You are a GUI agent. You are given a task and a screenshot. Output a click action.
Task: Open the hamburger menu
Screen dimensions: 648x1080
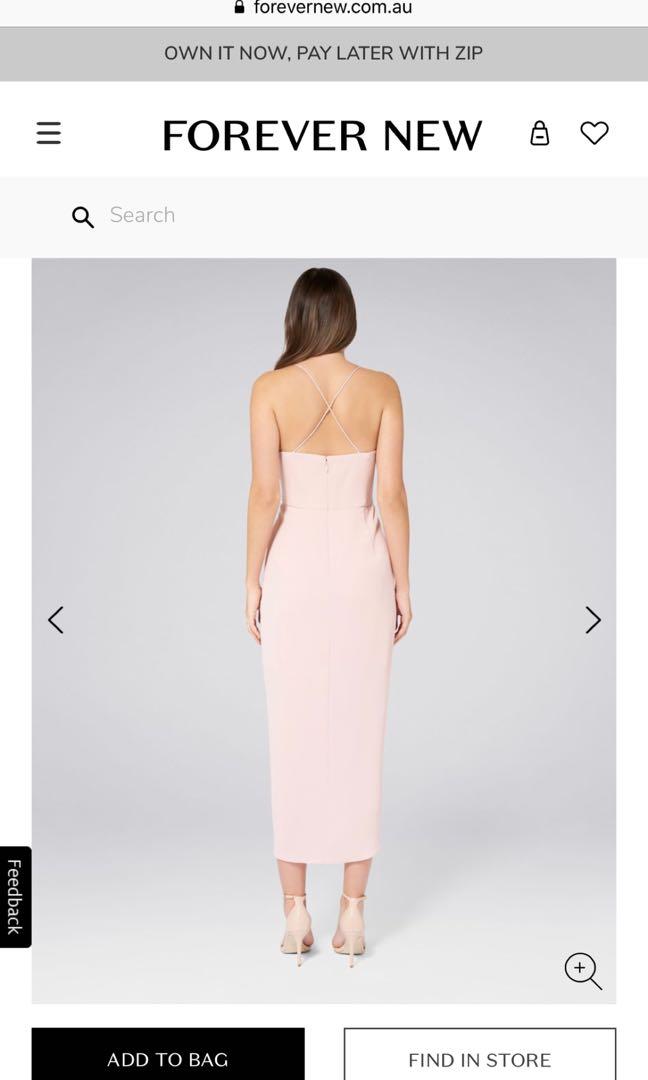(x=49, y=133)
